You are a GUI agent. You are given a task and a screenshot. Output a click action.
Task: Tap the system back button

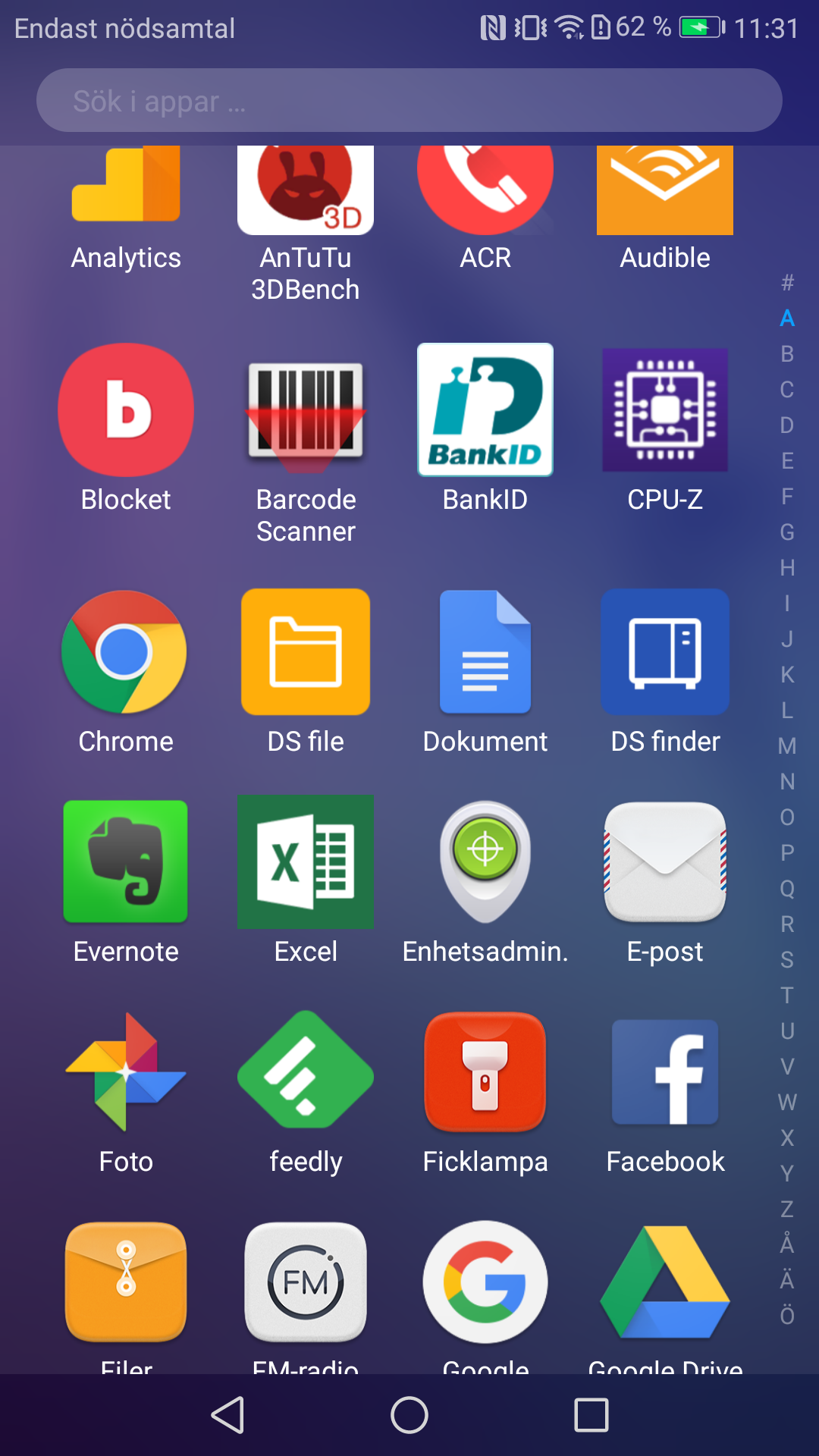click(228, 1415)
